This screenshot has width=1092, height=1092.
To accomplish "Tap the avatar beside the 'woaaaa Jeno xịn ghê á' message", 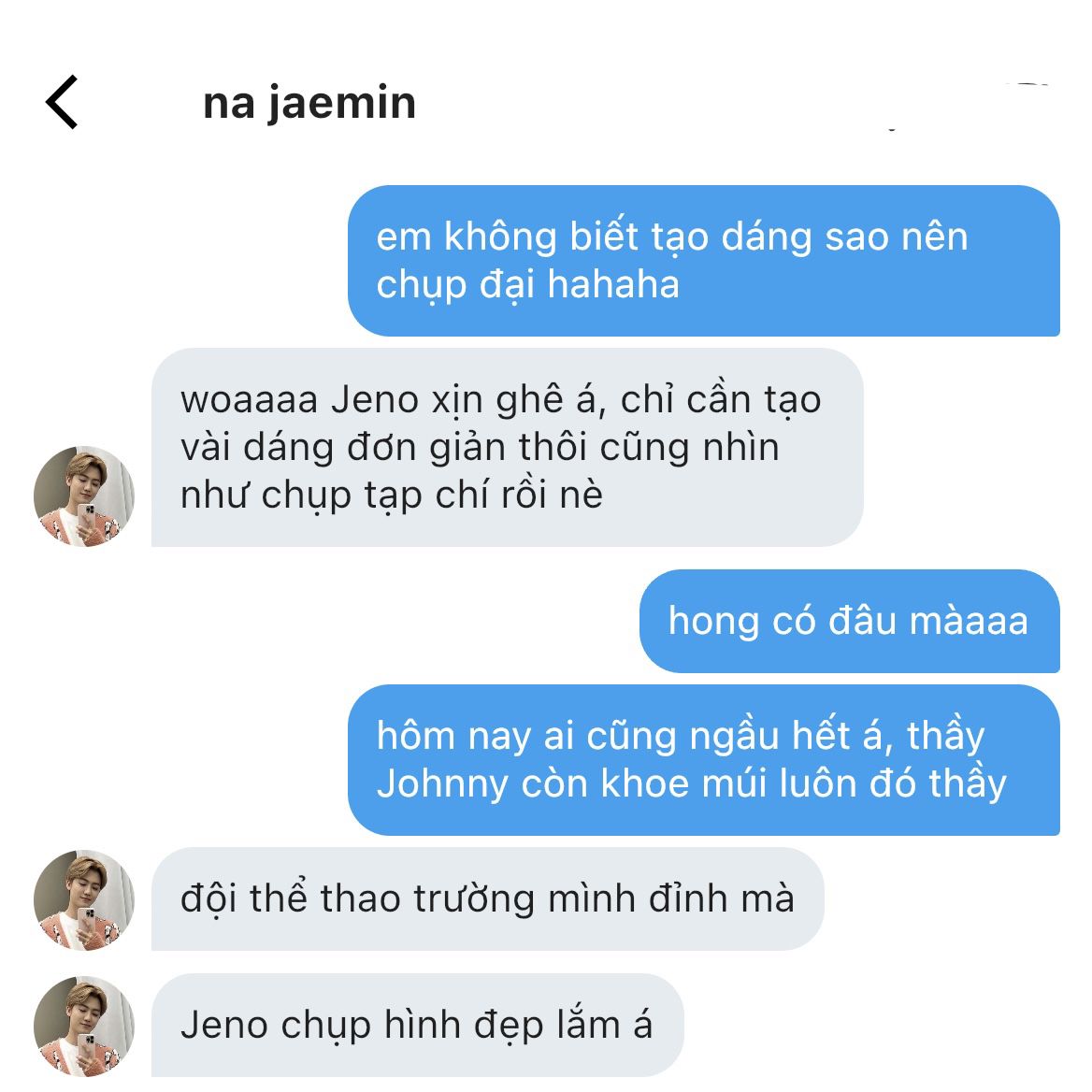I will (84, 496).
